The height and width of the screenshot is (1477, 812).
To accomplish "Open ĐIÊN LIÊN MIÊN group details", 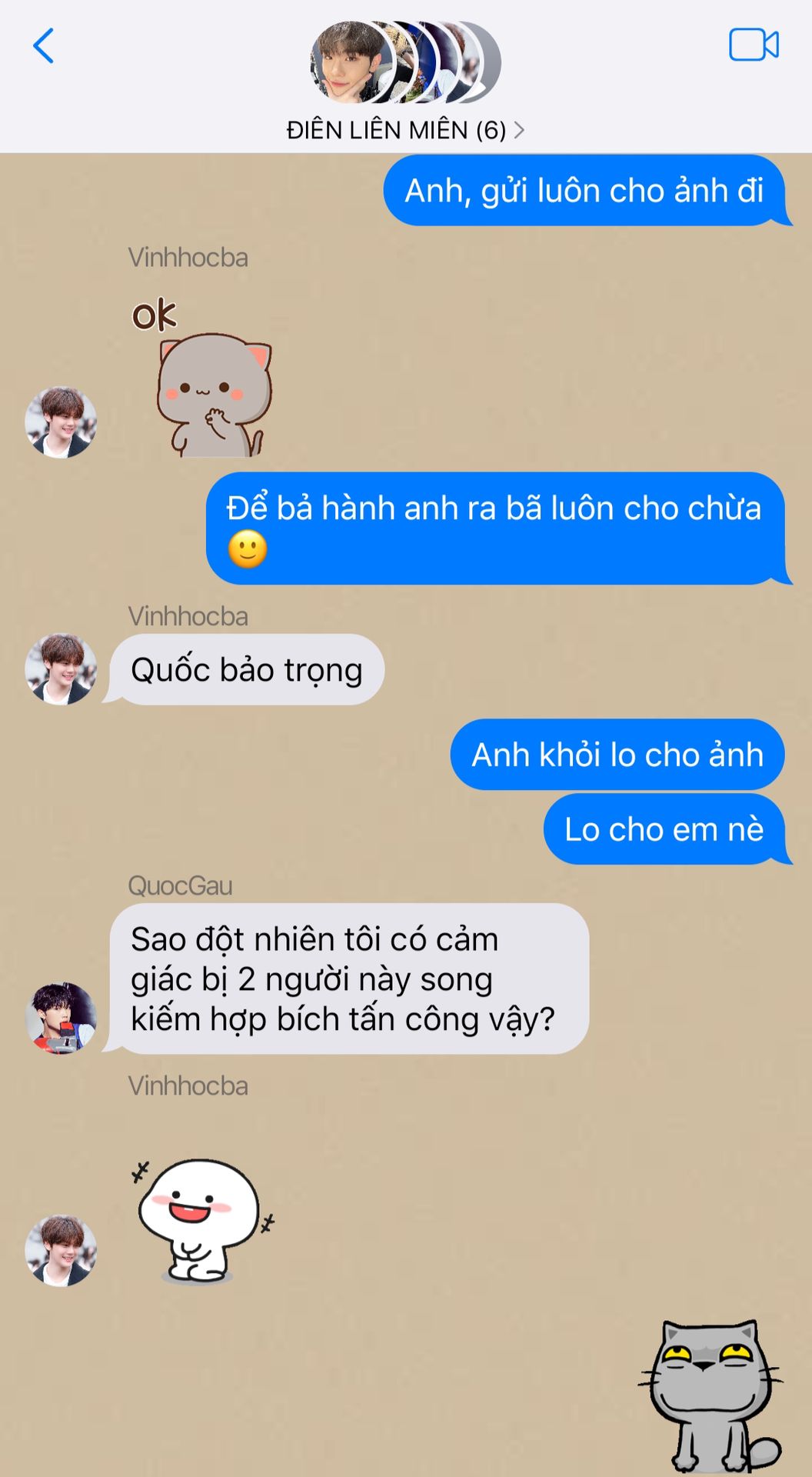I will tap(405, 130).
